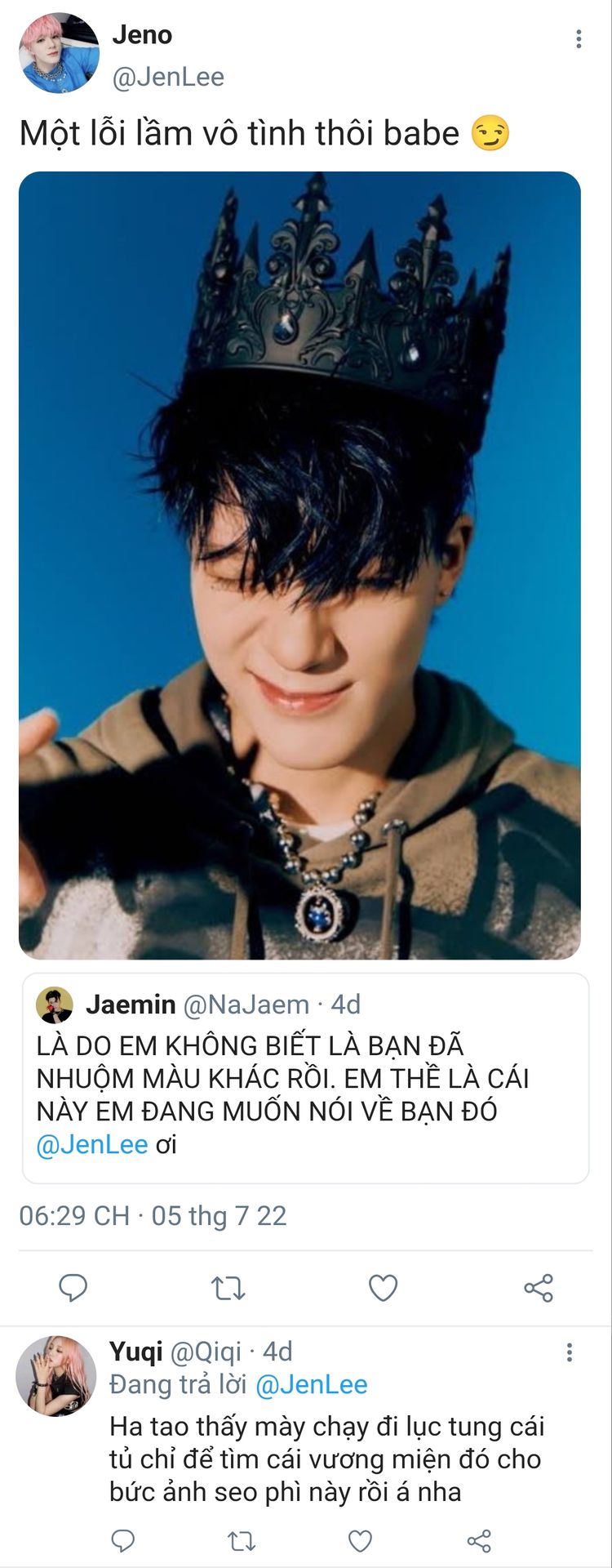Screen dimensions: 612x1568
Task: Like Yuqi's reply
Action: 360,1541
